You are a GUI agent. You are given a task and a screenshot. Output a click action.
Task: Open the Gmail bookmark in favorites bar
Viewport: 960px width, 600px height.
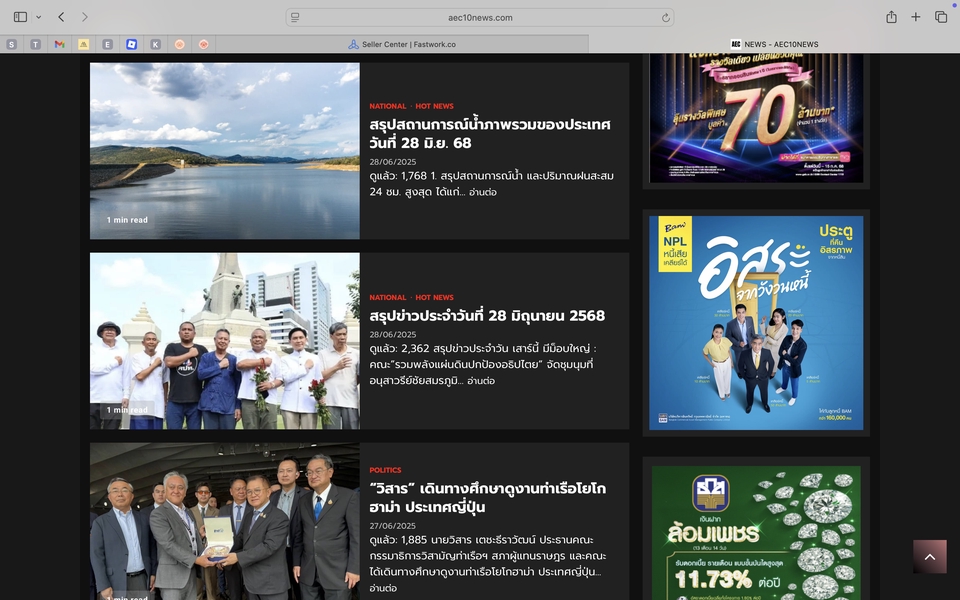click(59, 44)
